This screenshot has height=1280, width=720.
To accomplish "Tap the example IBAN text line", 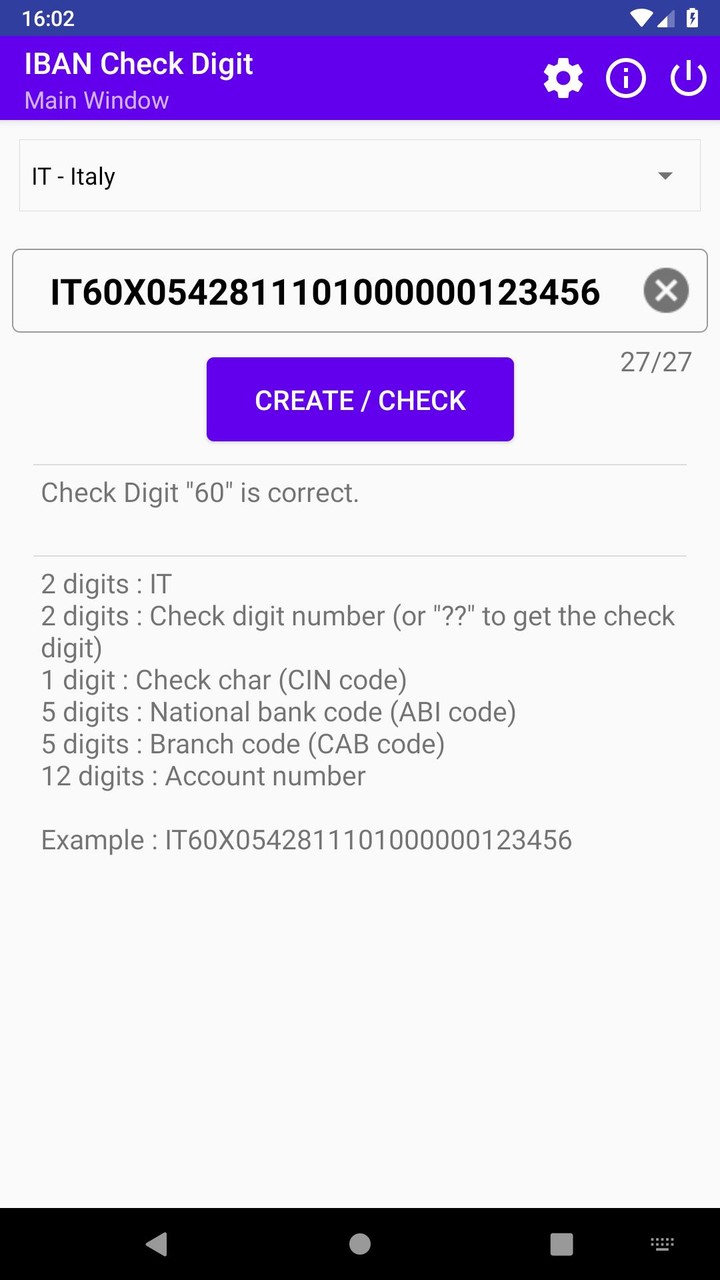I will (x=306, y=840).
